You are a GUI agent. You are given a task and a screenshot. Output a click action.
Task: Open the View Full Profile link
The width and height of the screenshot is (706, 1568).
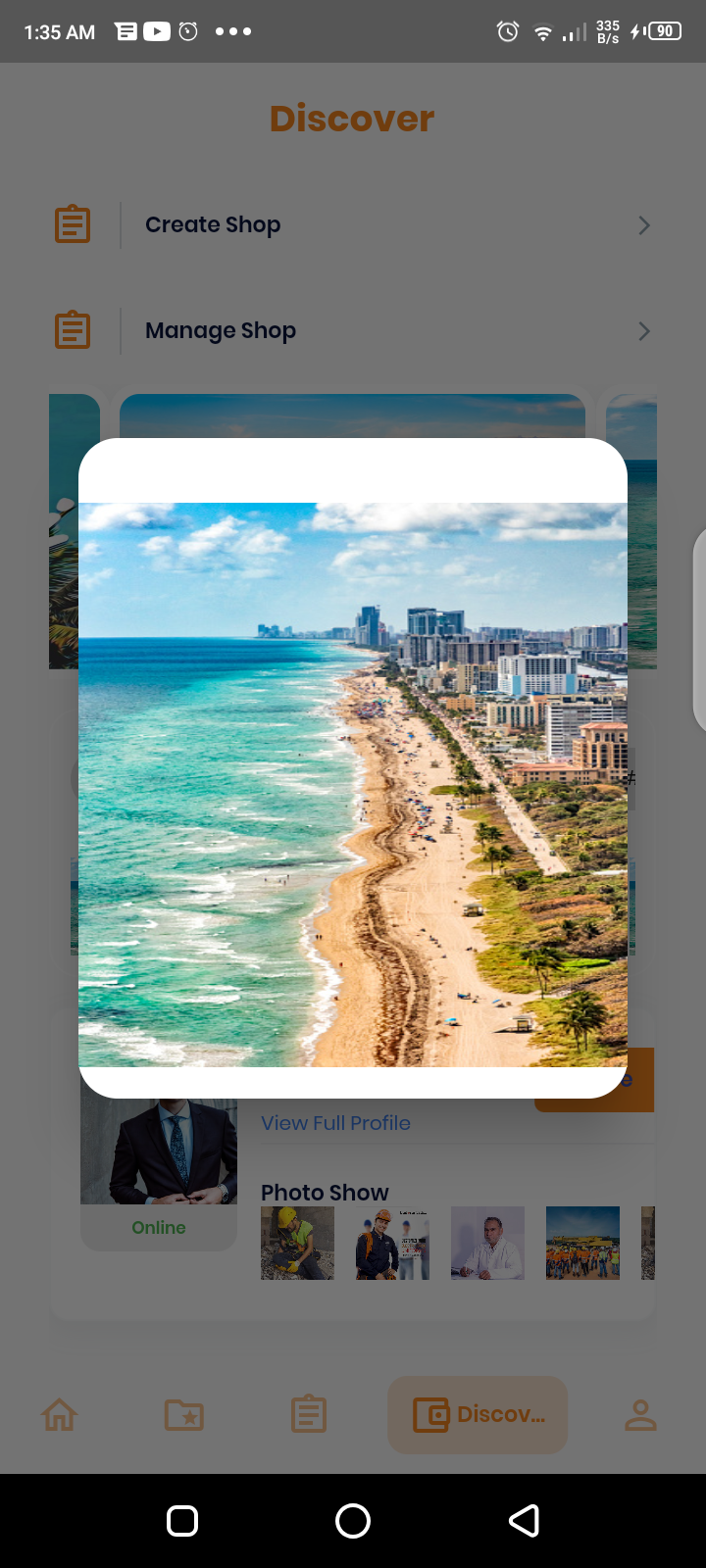coord(335,1123)
